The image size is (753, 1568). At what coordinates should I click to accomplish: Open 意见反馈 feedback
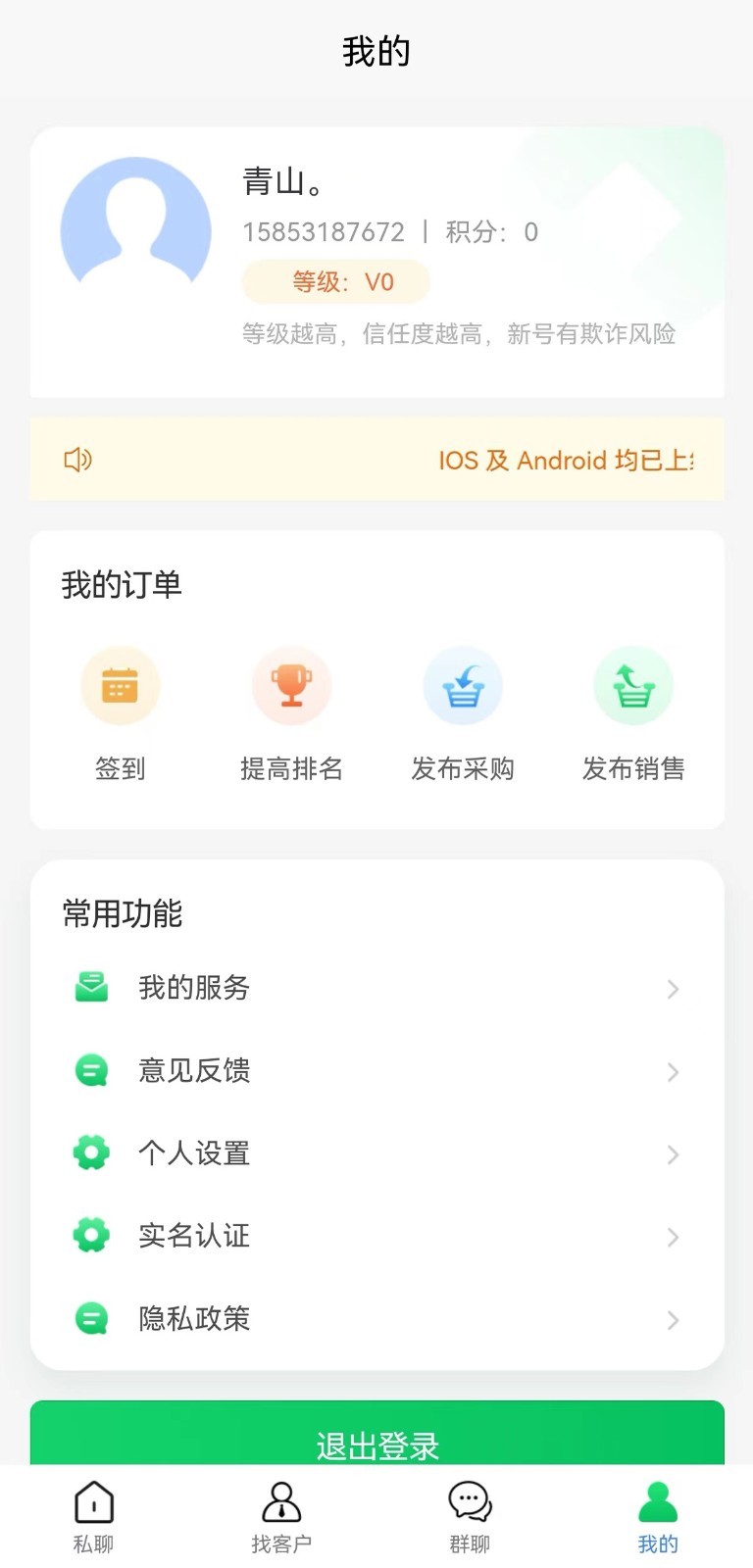[377, 1070]
